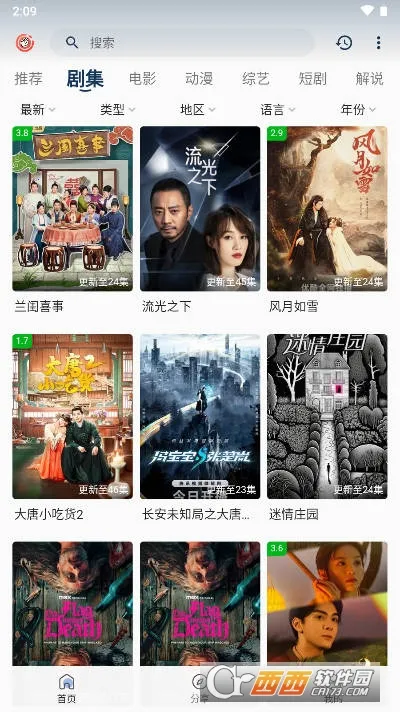This screenshot has height=712, width=400.
Task: Go to the 首页 home tab
Action: pyautogui.click(x=67, y=688)
